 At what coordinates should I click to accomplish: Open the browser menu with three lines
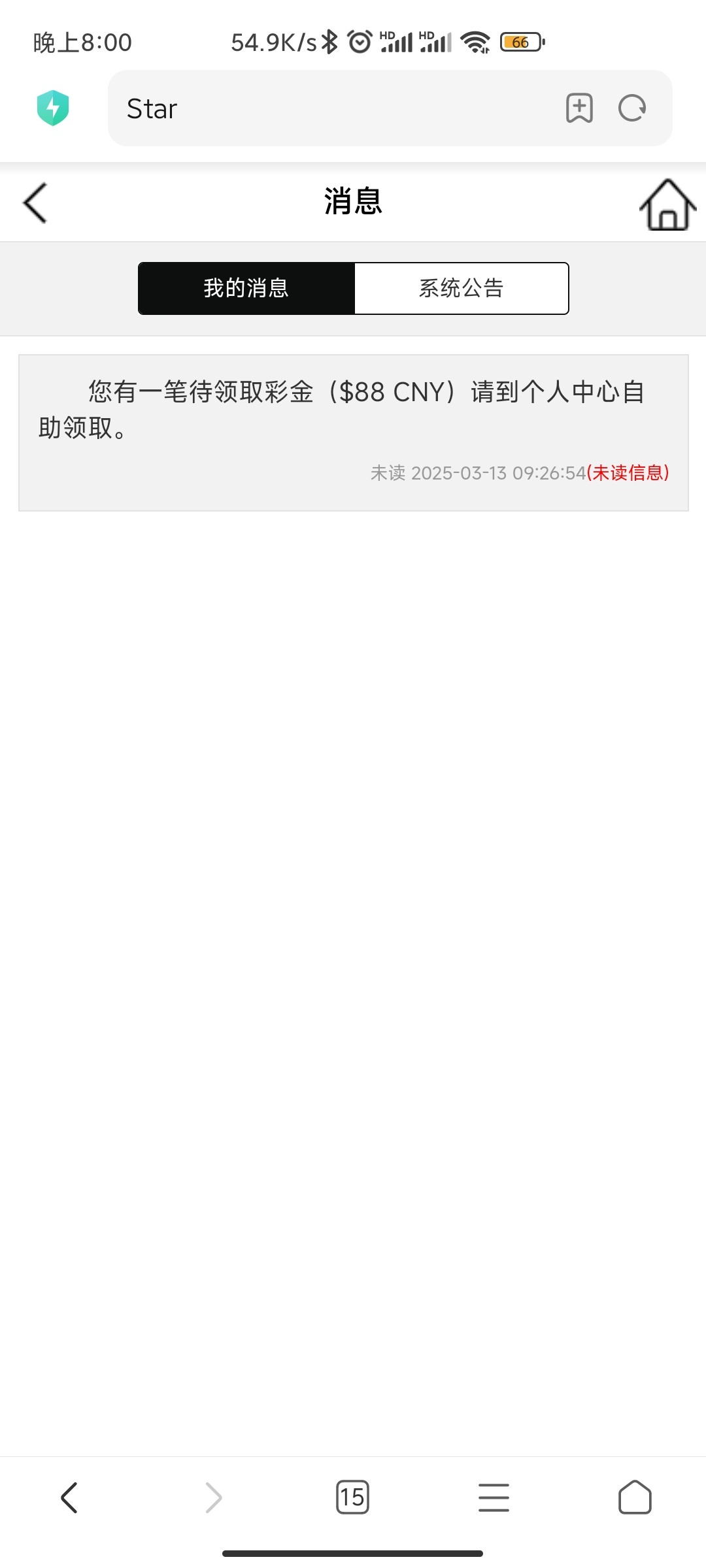[494, 1497]
